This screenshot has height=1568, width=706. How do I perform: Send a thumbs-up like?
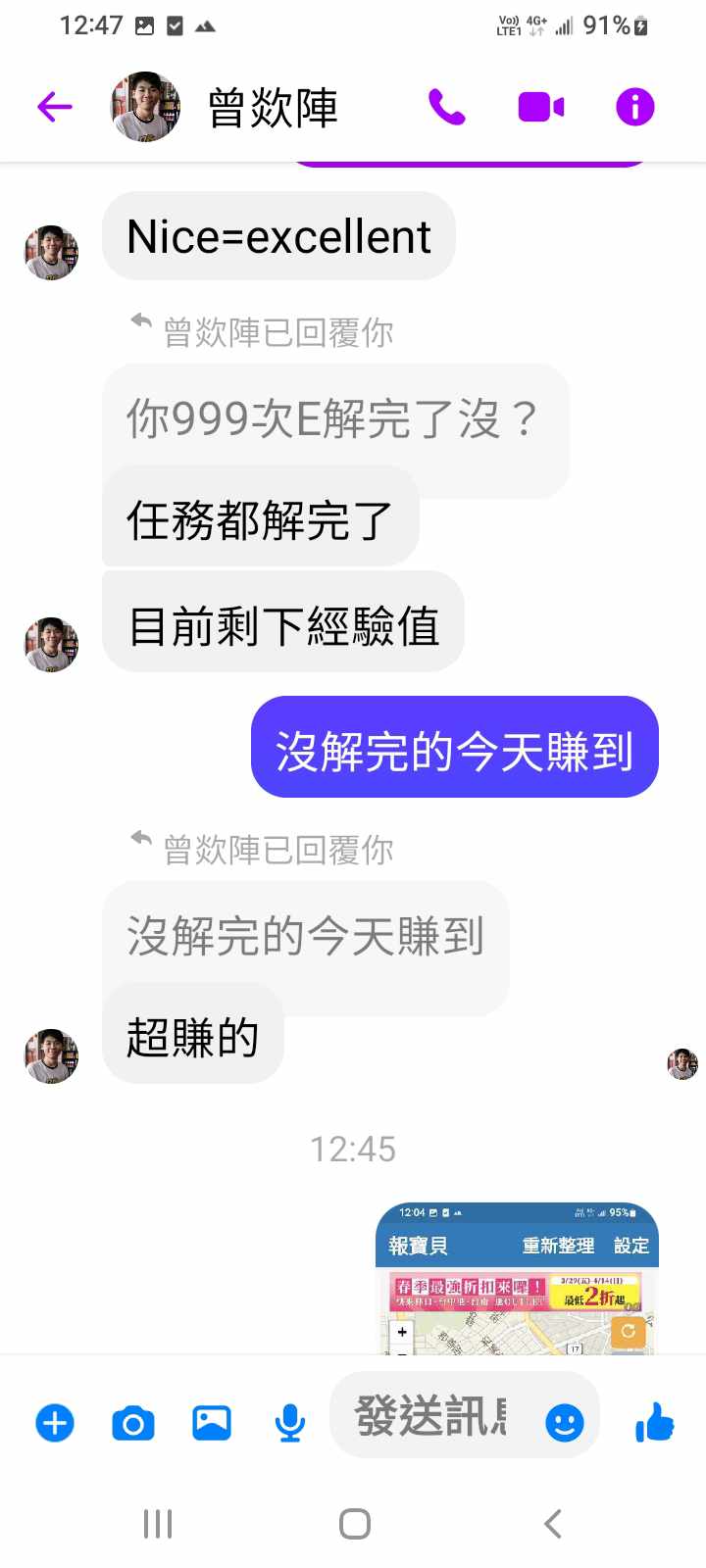[x=655, y=1422]
